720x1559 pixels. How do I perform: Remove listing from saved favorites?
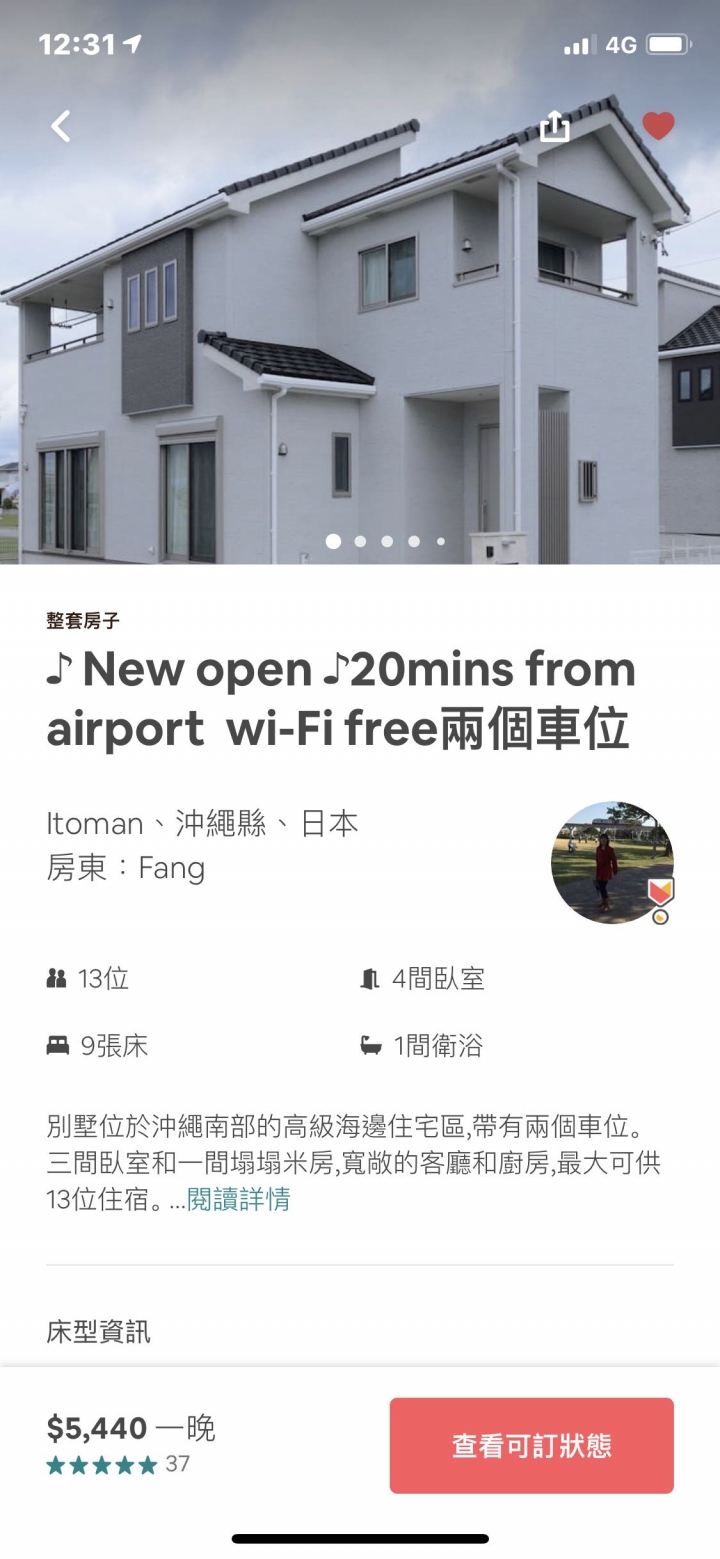(x=658, y=126)
